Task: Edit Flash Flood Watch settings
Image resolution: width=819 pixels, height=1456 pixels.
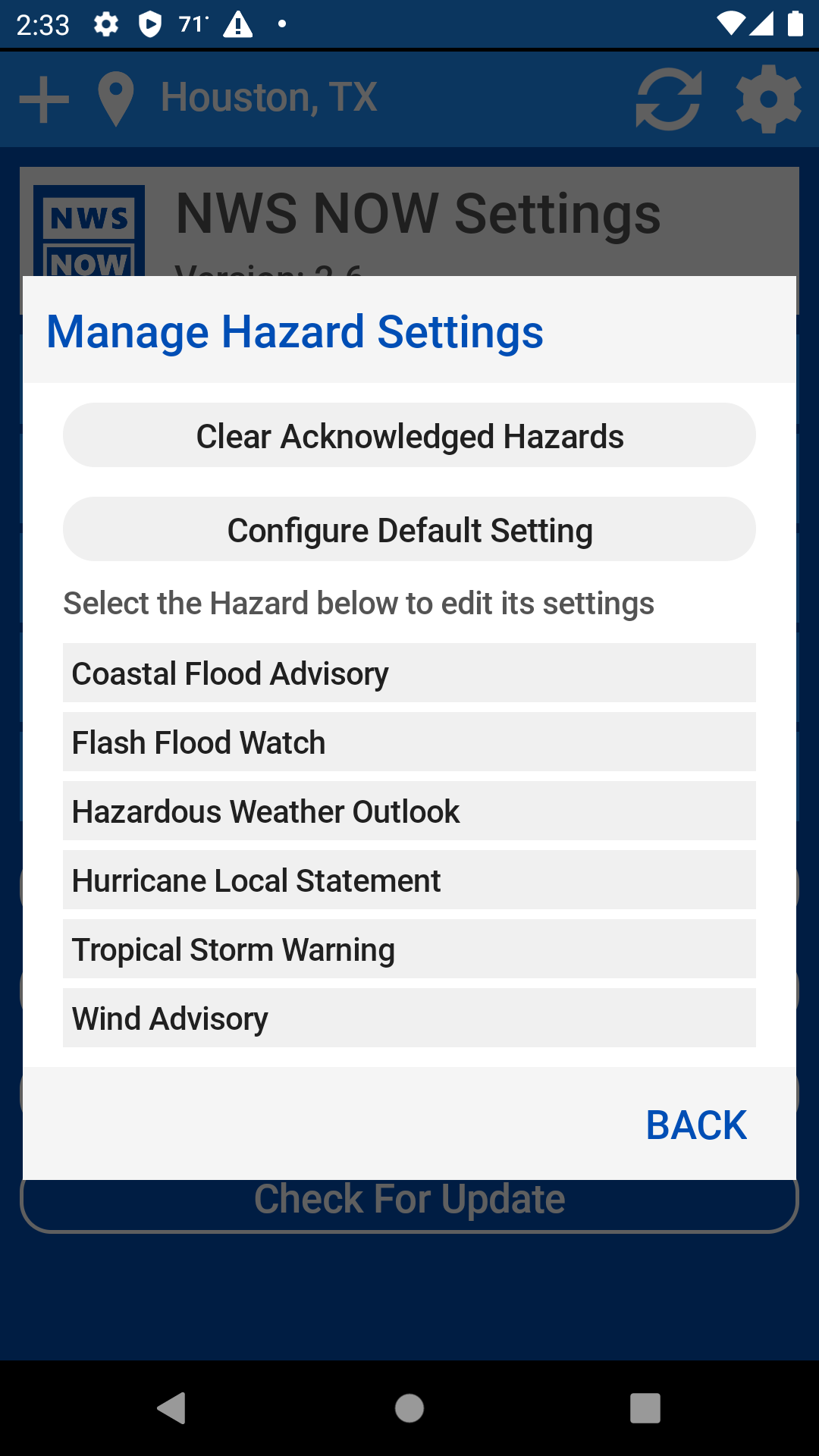Action: (409, 742)
